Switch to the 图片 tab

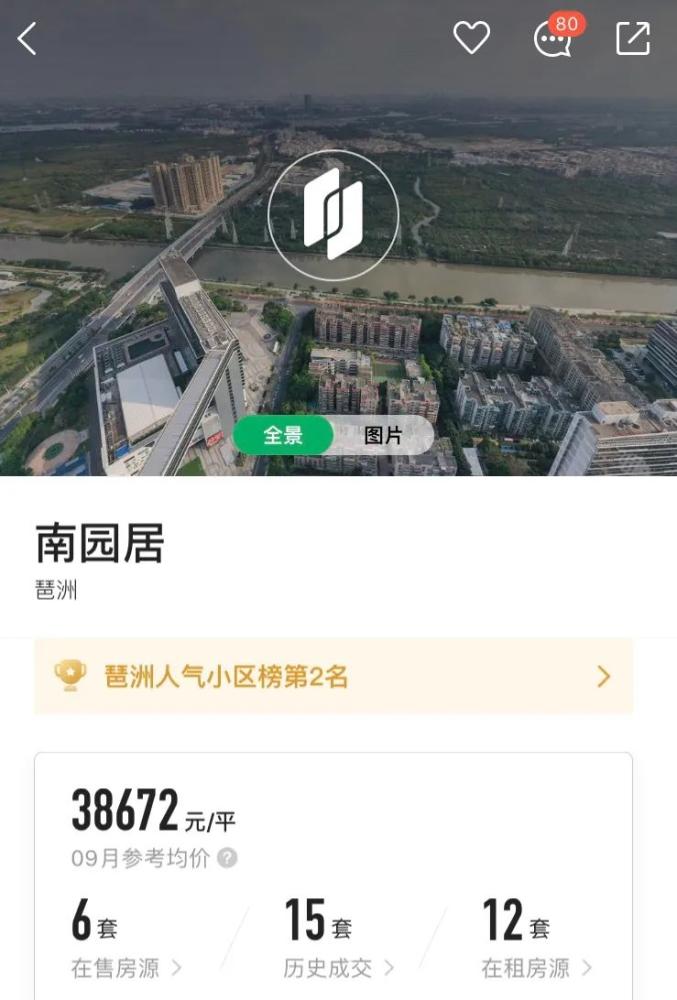click(x=383, y=436)
